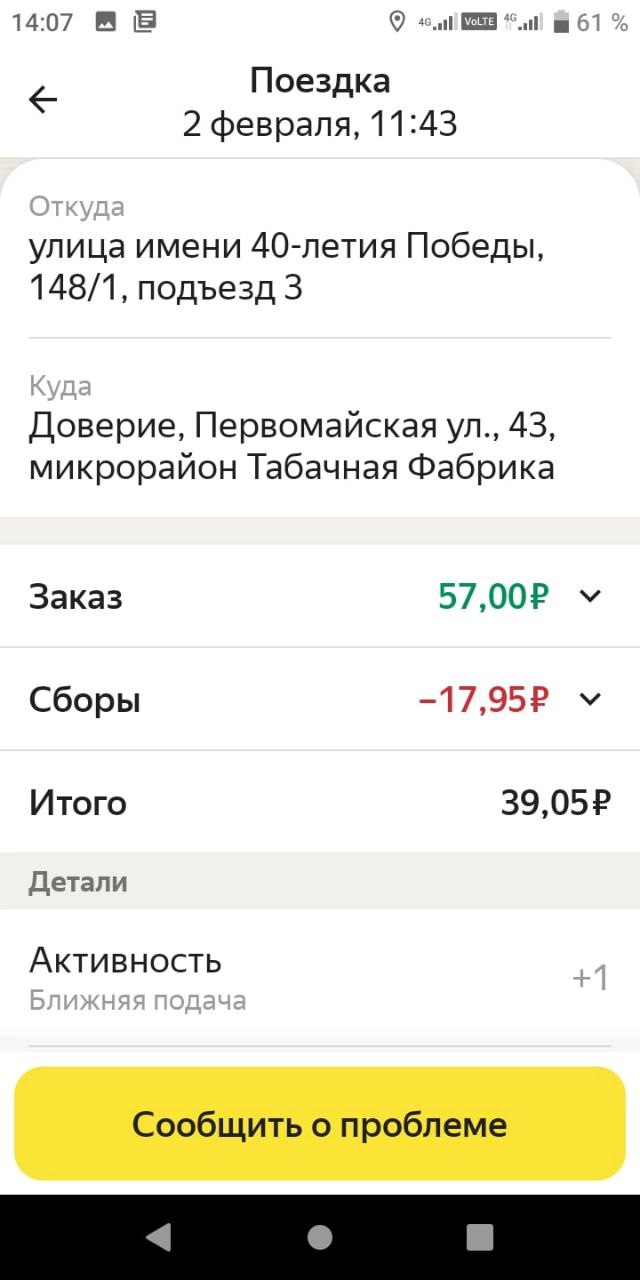Open recent apps from navigation bar
This screenshot has height=1280, width=640.
(x=480, y=1237)
